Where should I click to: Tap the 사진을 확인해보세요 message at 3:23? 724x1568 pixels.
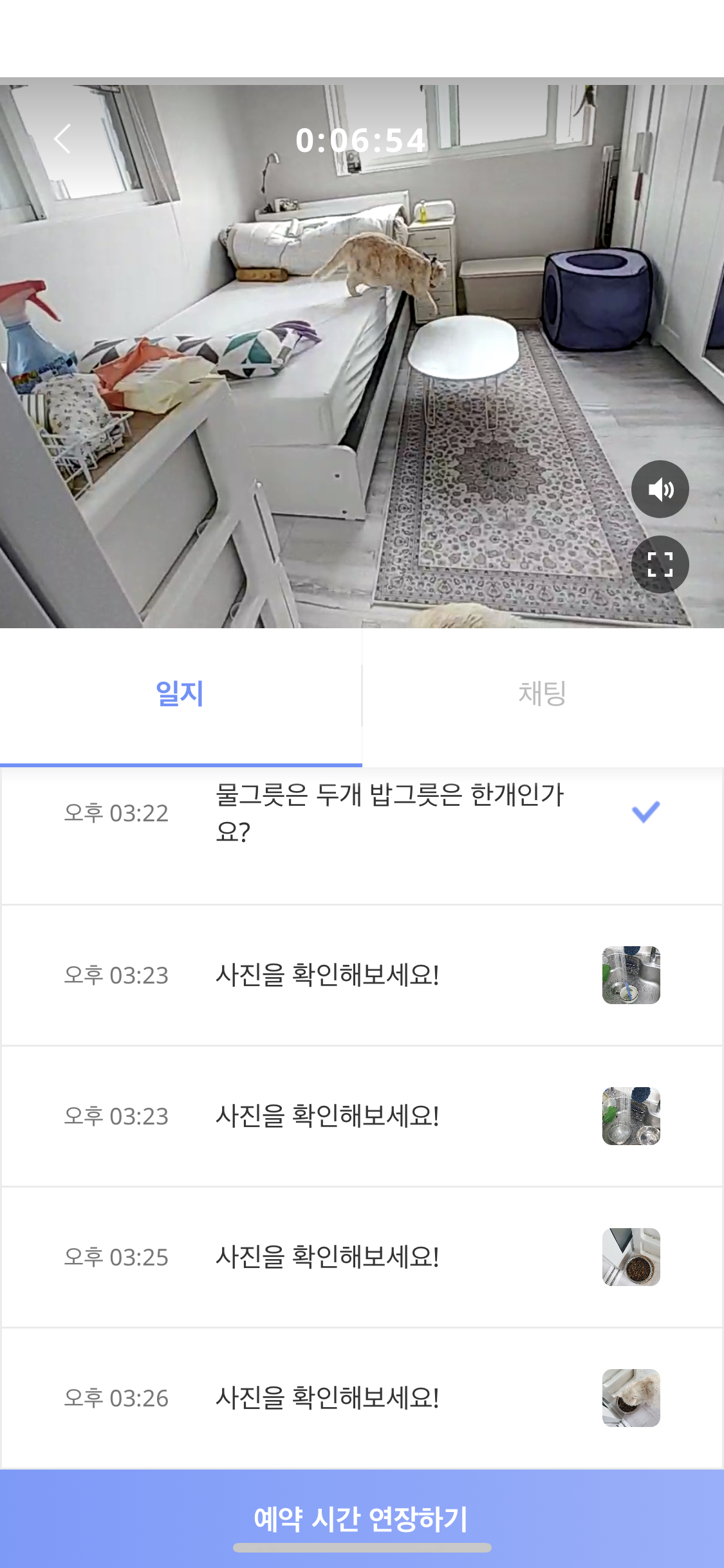[x=328, y=975]
